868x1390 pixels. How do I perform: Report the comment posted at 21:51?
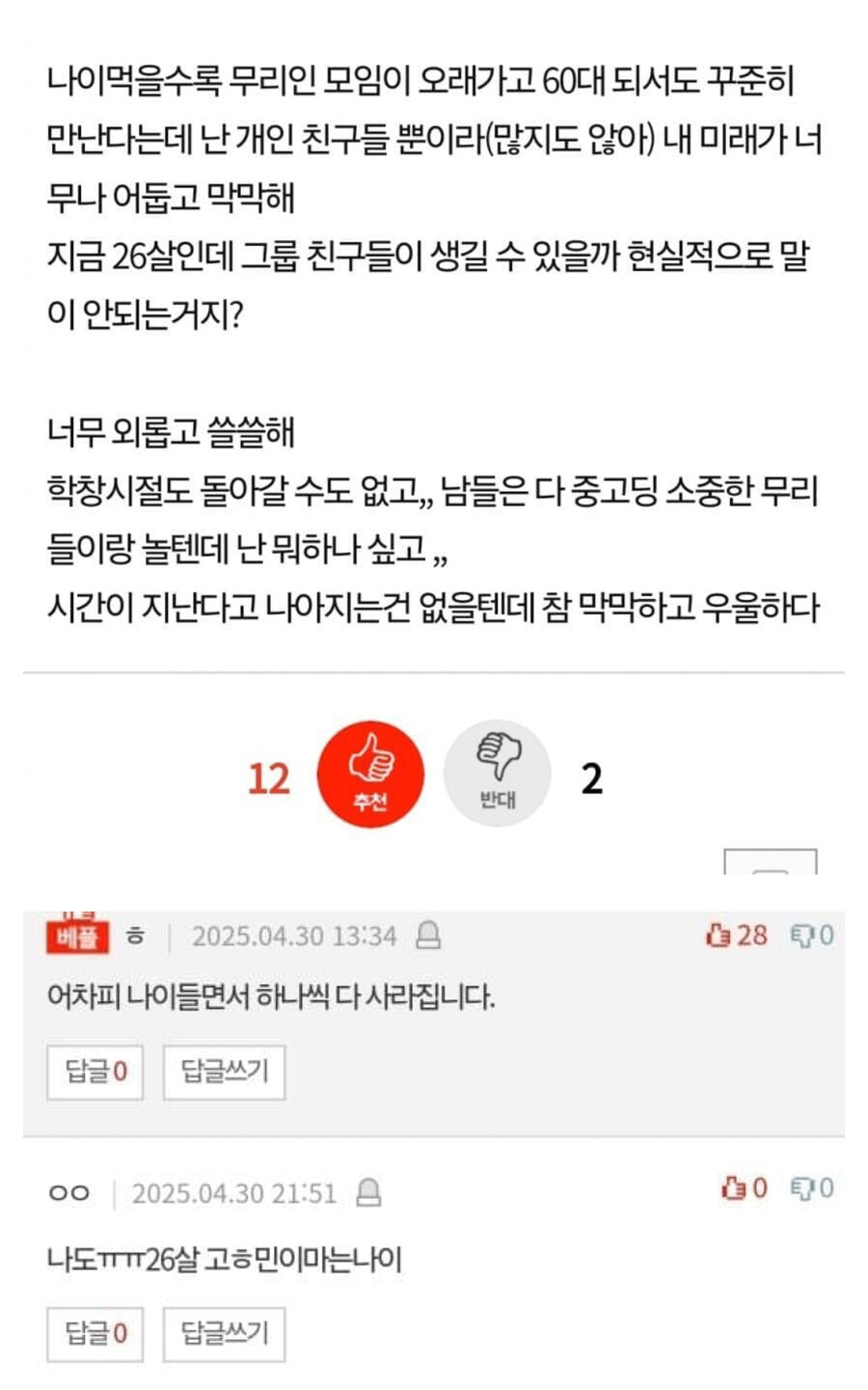[x=368, y=1193]
